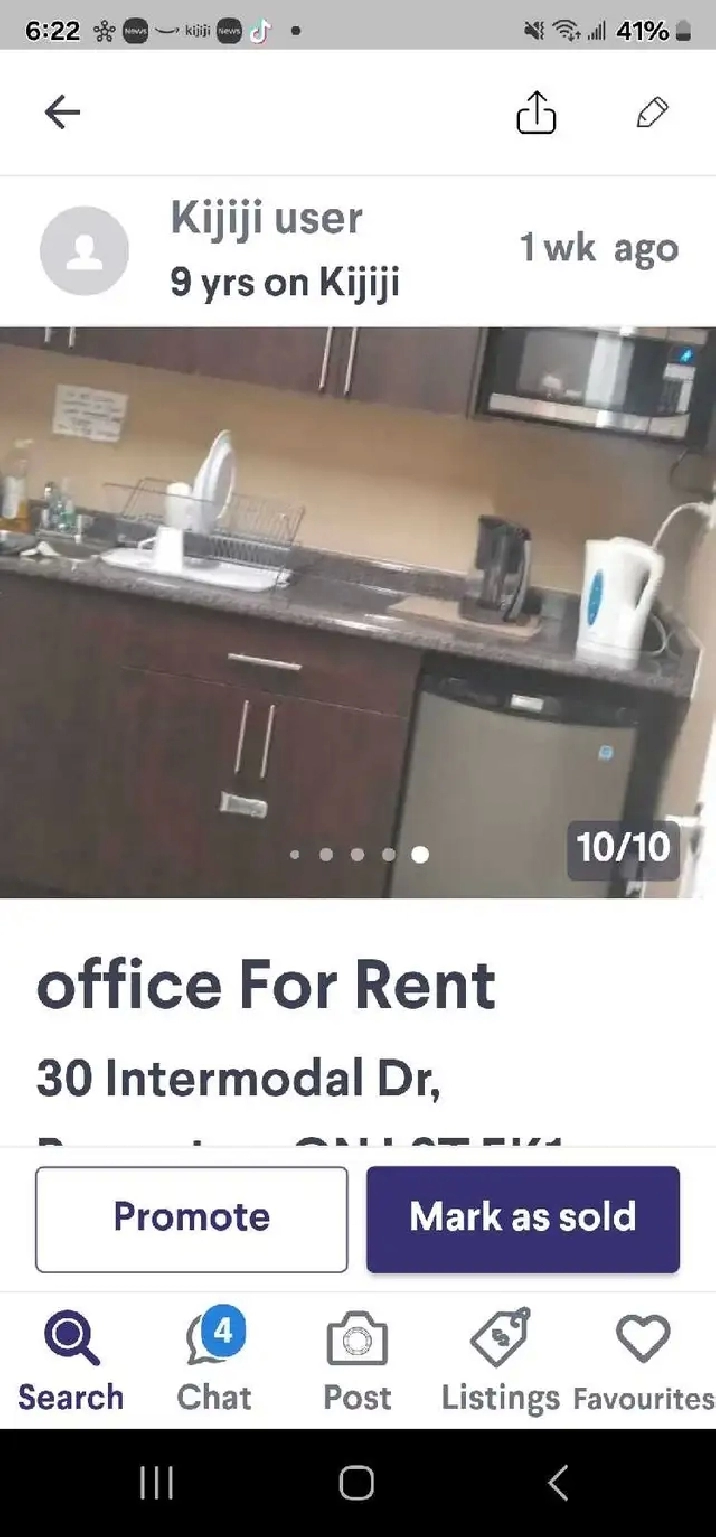View the Favourites tab
716x1537 pixels.
tap(643, 1360)
